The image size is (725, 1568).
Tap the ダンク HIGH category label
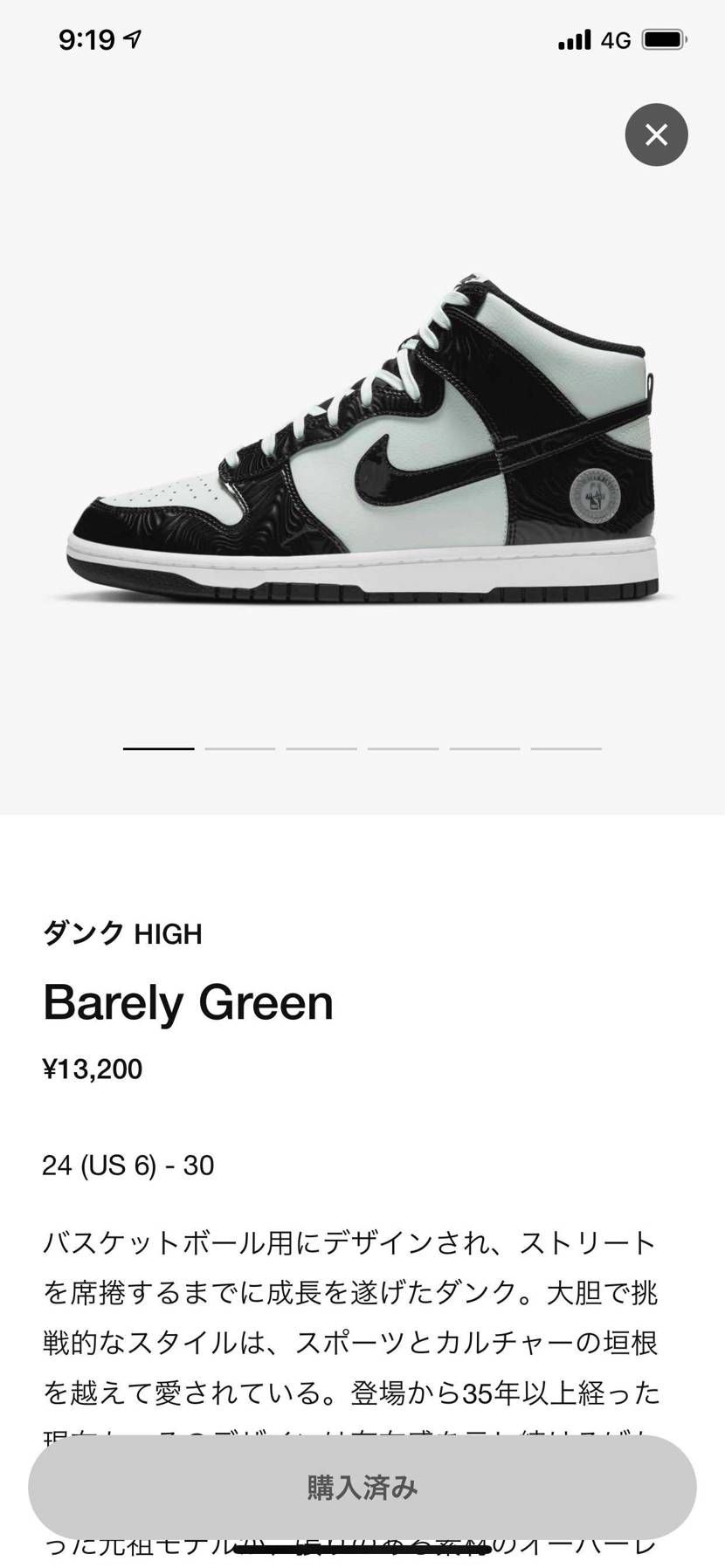pyautogui.click(x=122, y=932)
